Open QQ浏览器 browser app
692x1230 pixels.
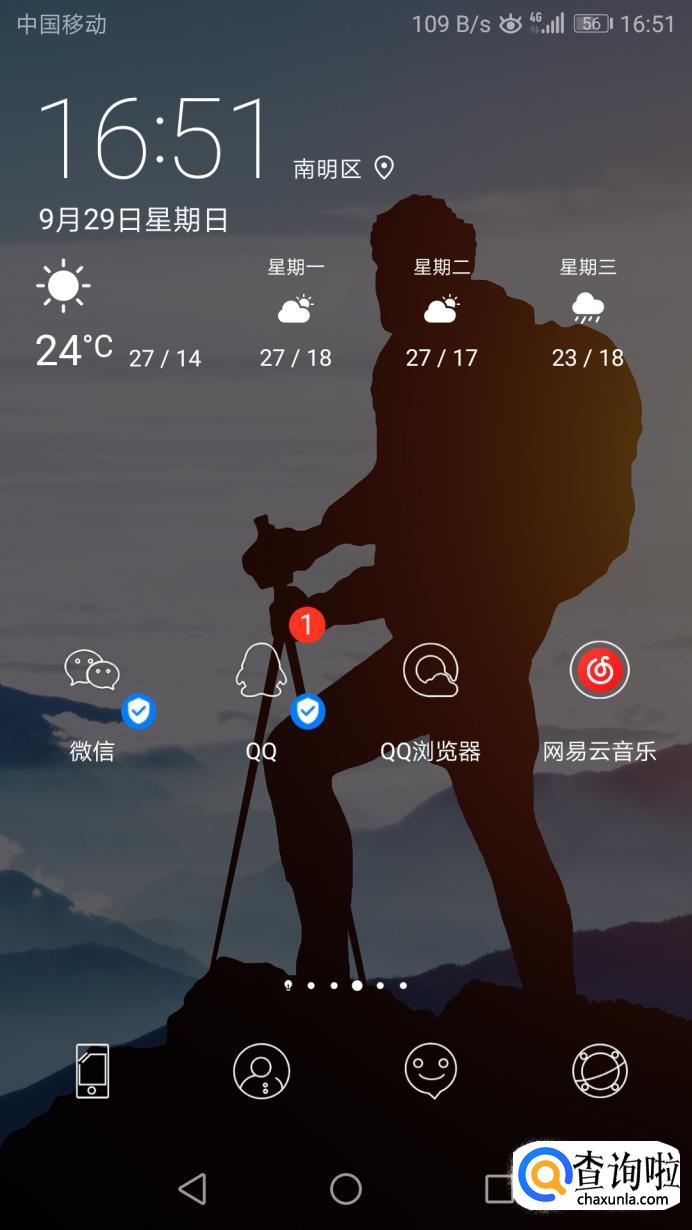(431, 672)
